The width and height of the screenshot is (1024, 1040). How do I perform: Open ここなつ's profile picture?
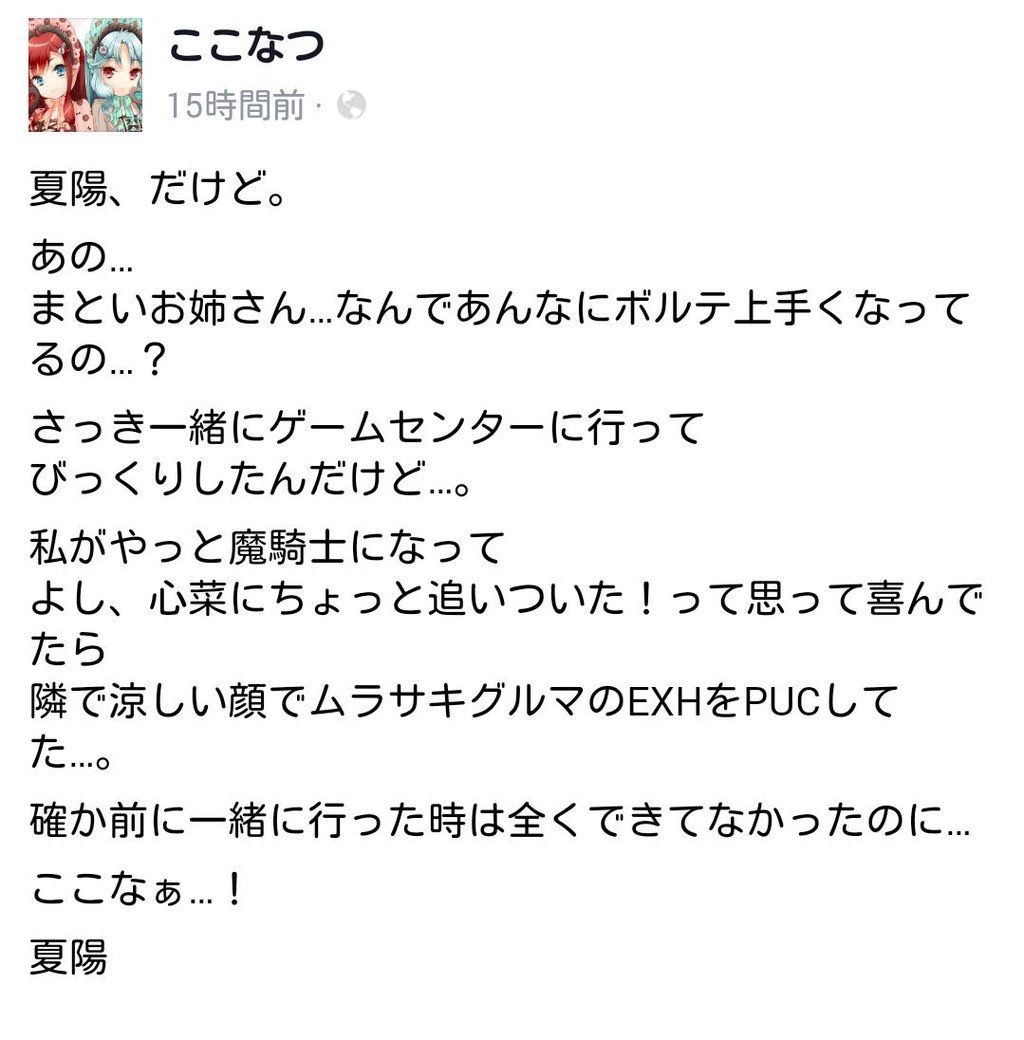85,75
